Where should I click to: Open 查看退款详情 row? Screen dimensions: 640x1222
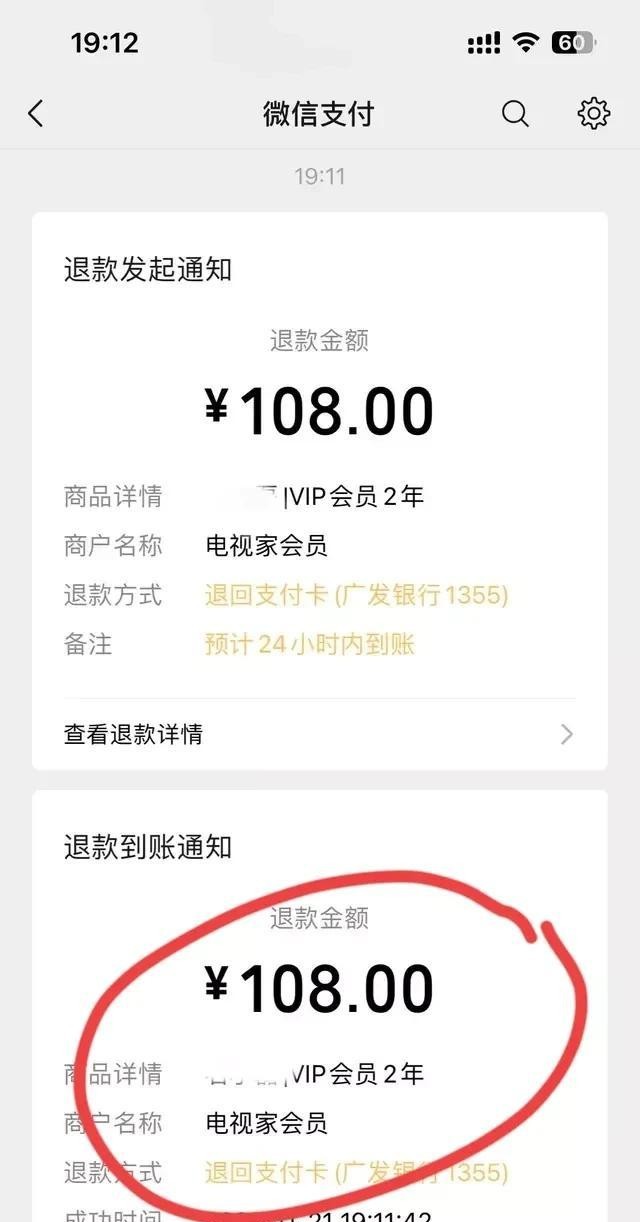click(319, 734)
